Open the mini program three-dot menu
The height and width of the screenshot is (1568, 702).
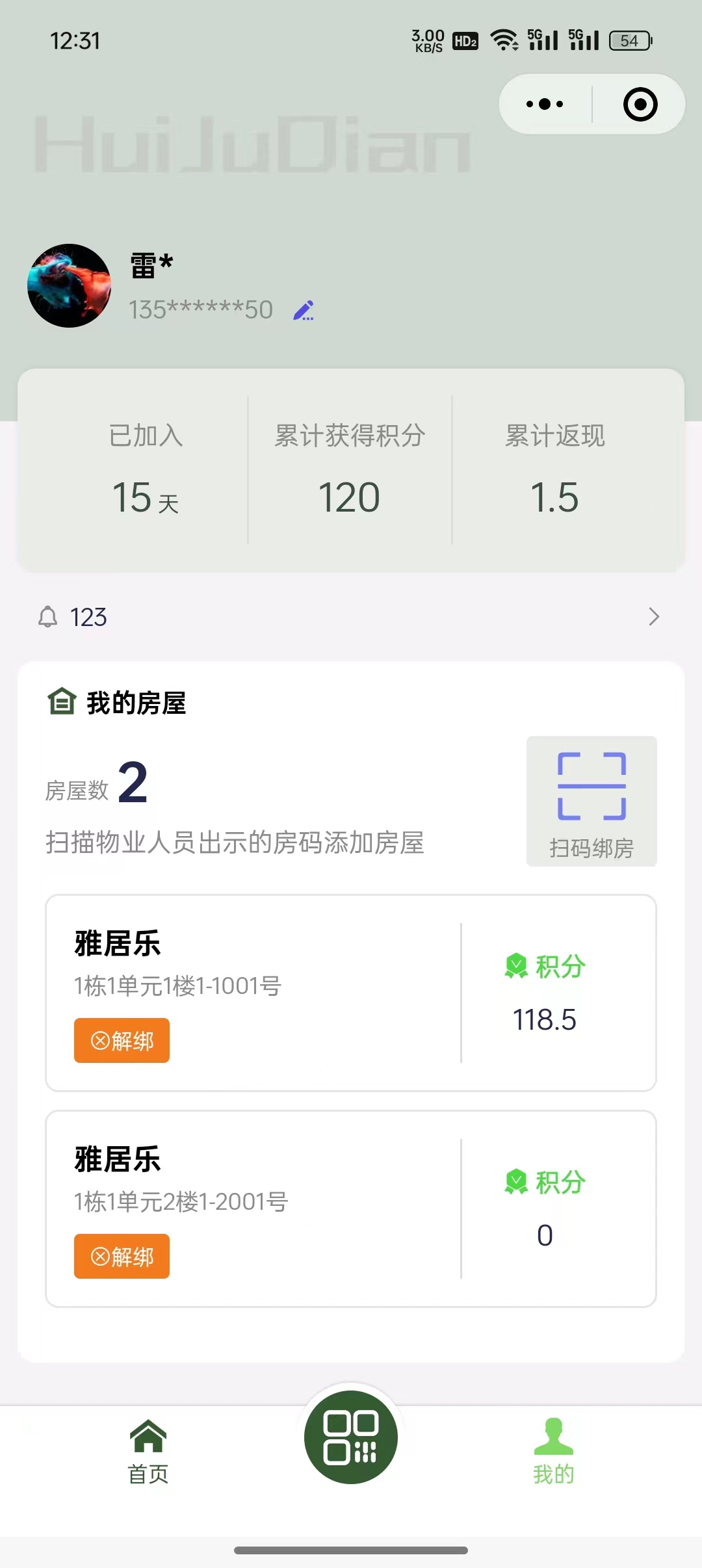[x=545, y=104]
